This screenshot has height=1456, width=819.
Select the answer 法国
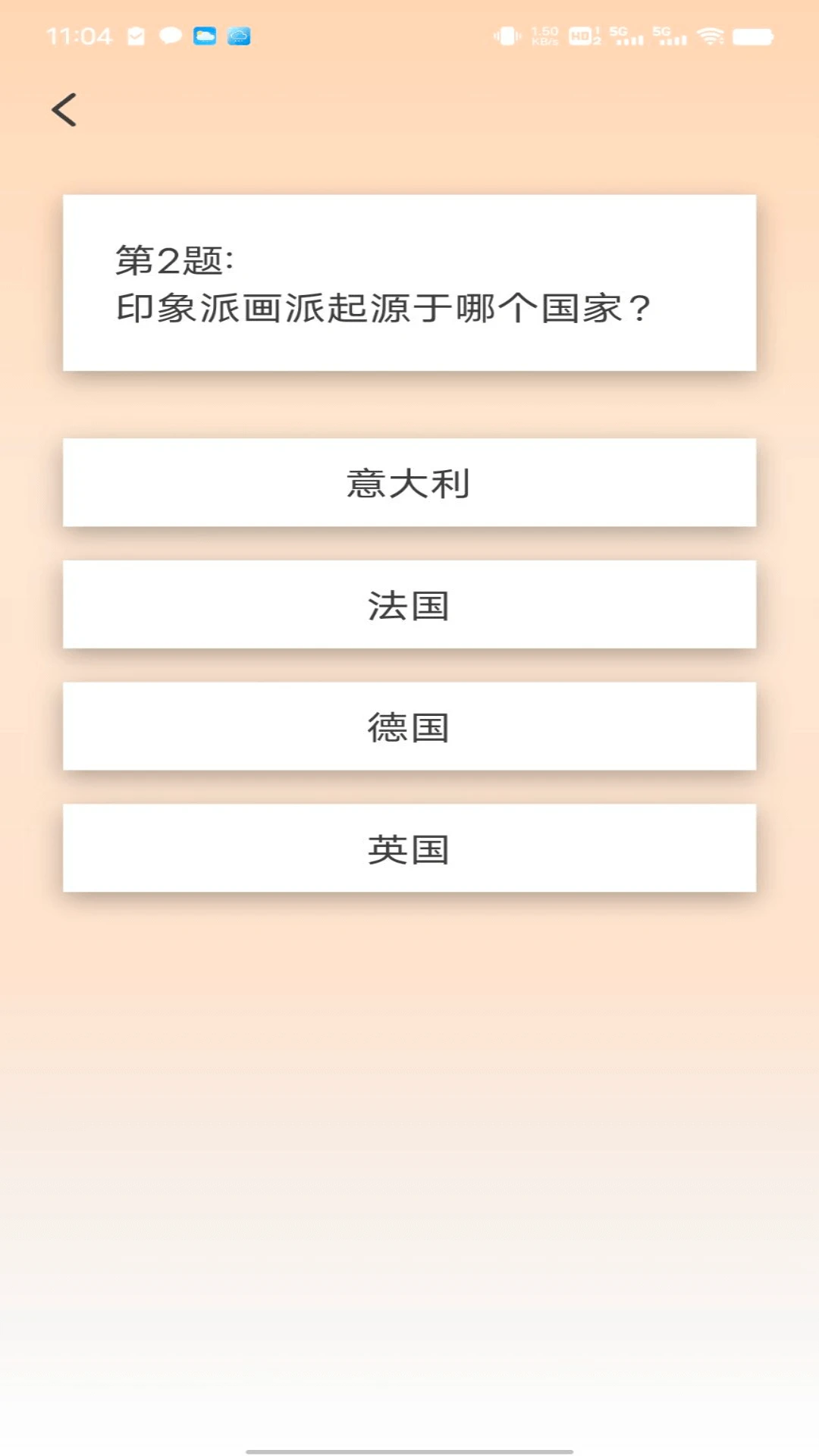(409, 604)
